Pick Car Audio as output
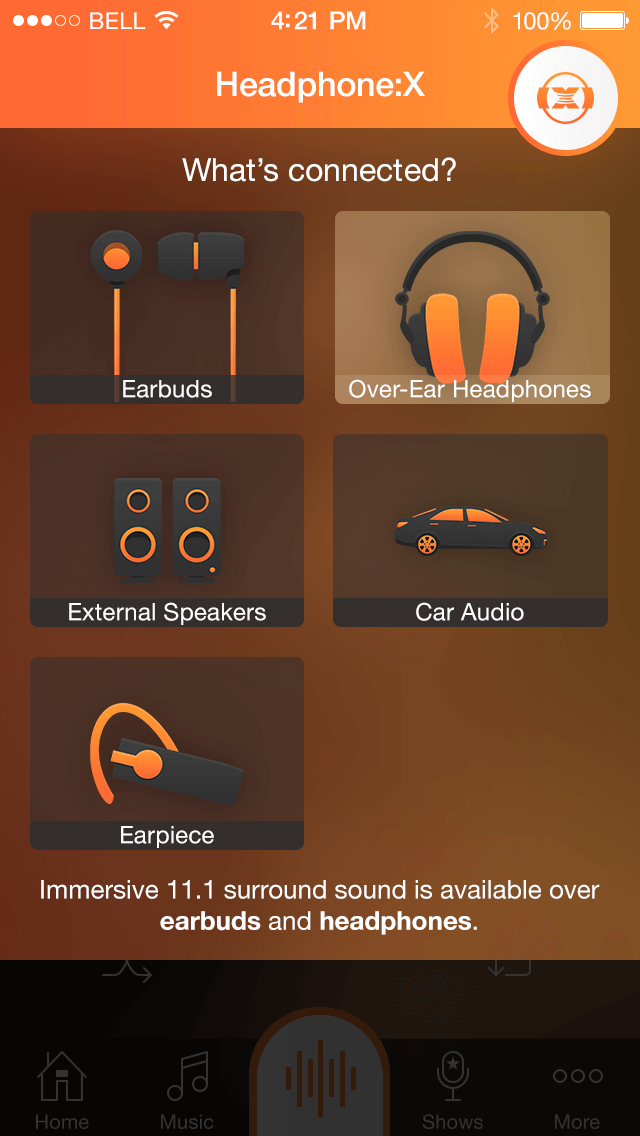The height and width of the screenshot is (1136, 640). (470, 530)
